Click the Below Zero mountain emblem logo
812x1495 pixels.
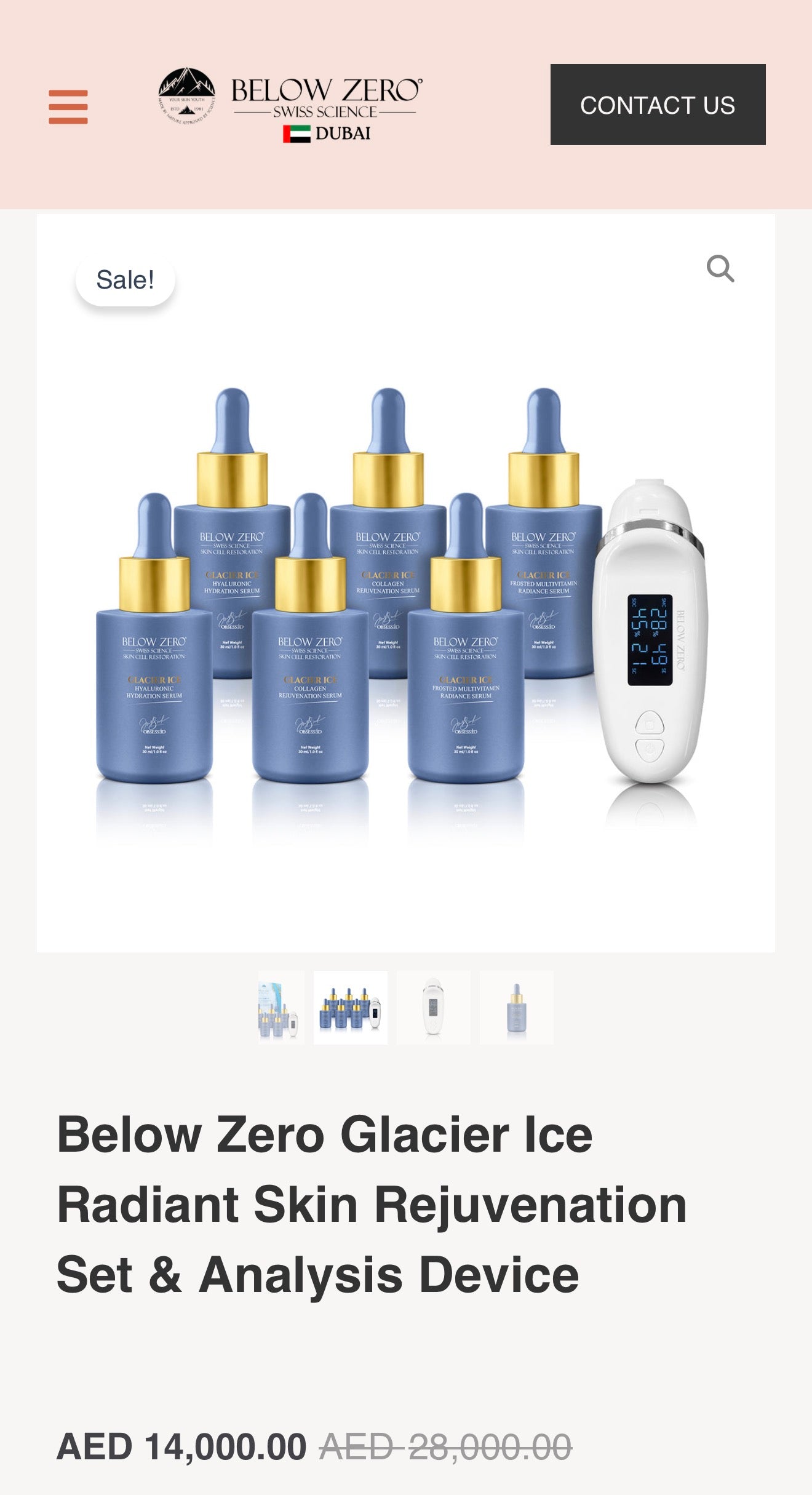[187, 103]
